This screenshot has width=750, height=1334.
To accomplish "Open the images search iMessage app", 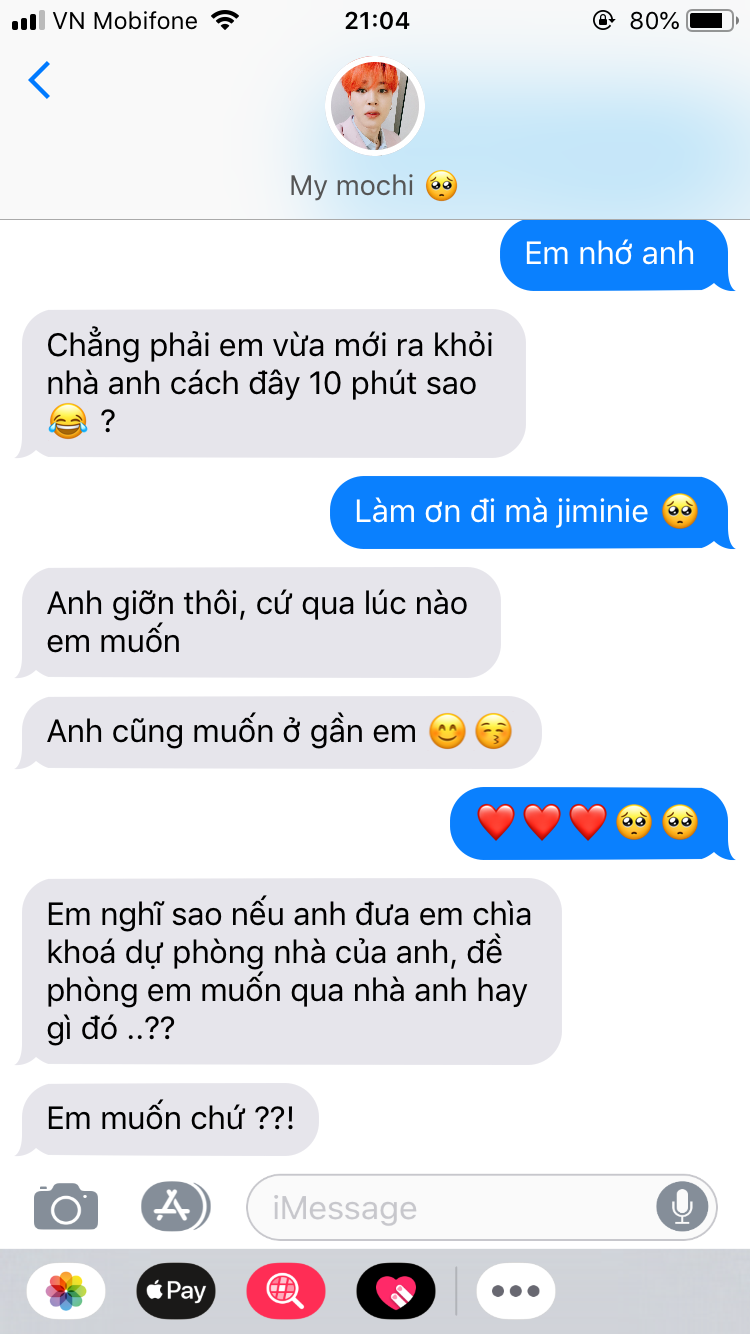I will click(x=286, y=1291).
